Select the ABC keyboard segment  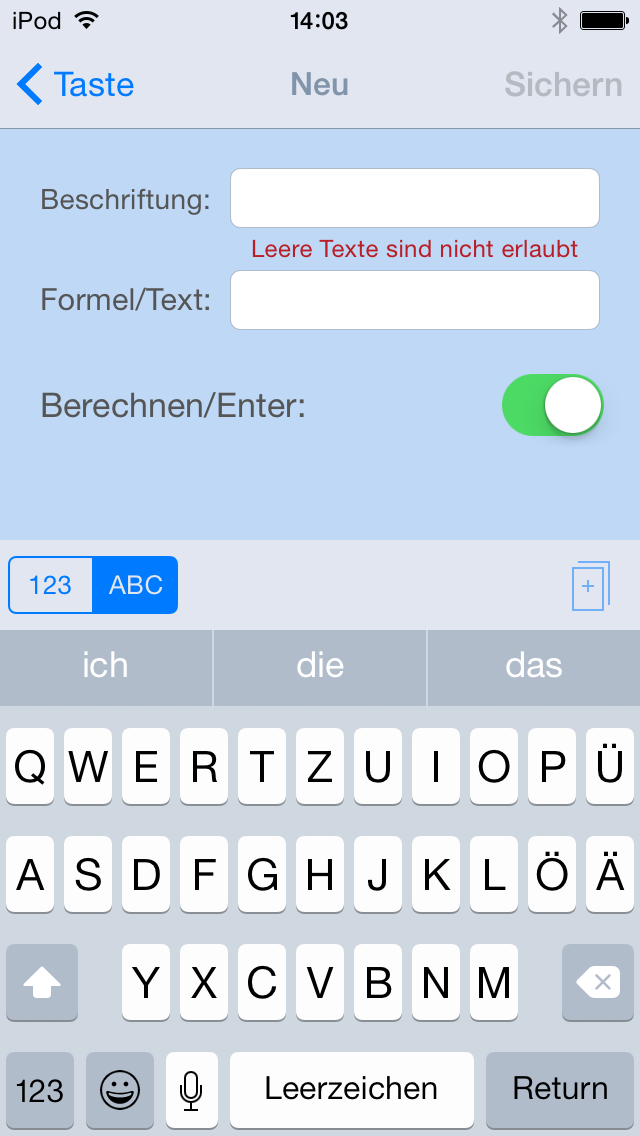coord(135,585)
